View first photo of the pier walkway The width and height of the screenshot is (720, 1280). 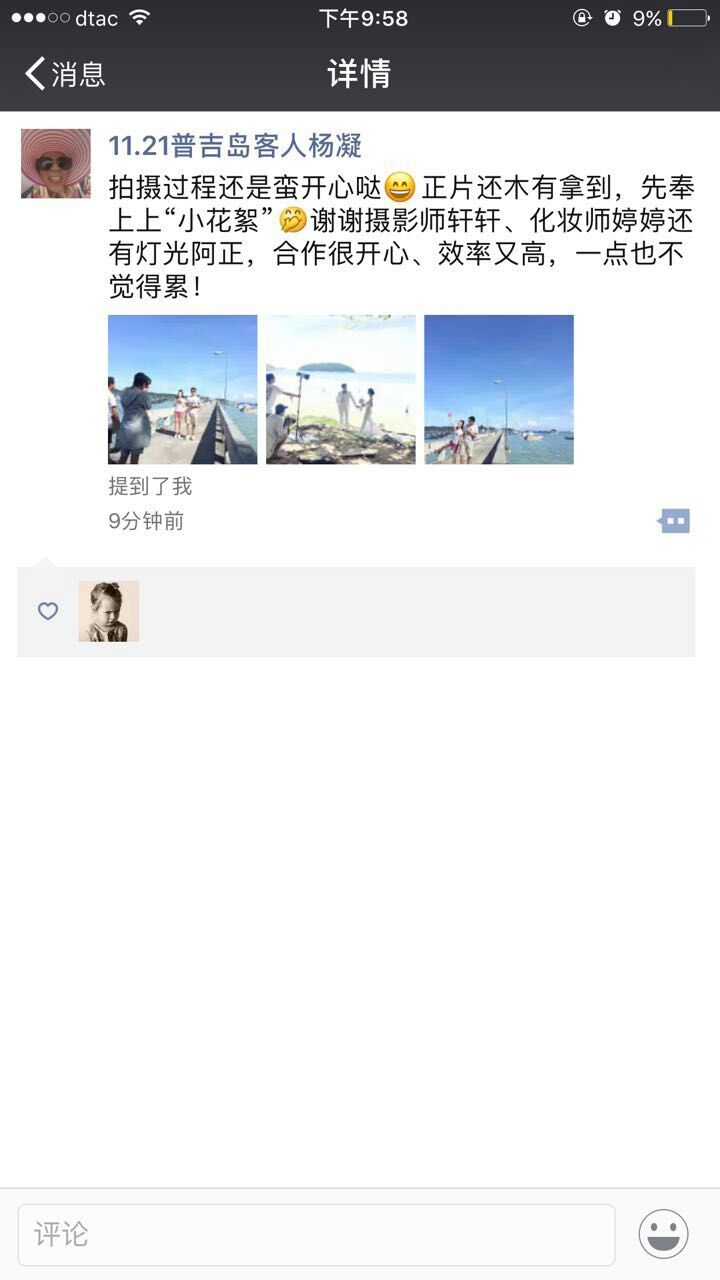[183, 390]
